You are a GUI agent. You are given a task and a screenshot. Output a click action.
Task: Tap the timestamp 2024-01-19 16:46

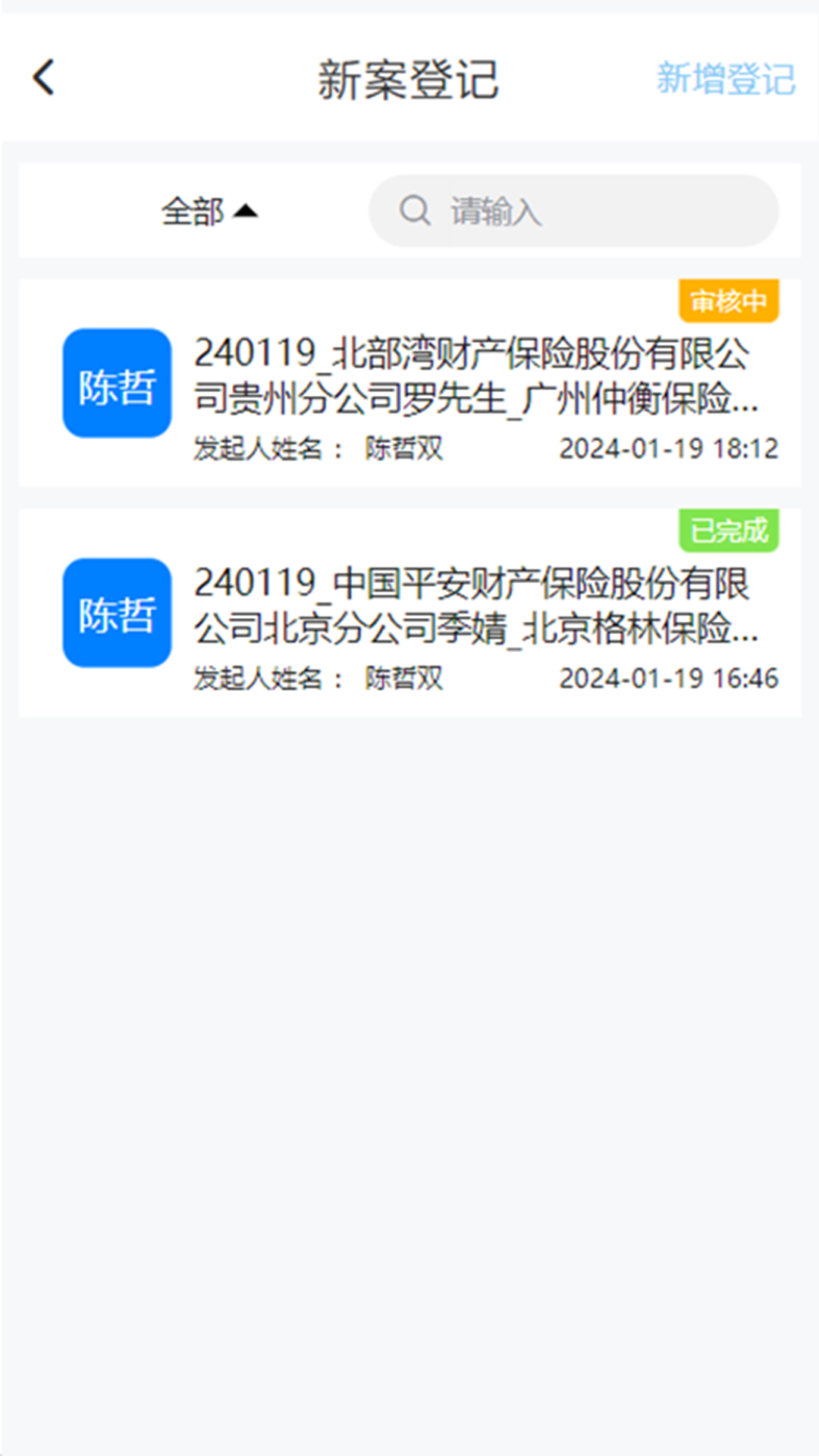[669, 679]
